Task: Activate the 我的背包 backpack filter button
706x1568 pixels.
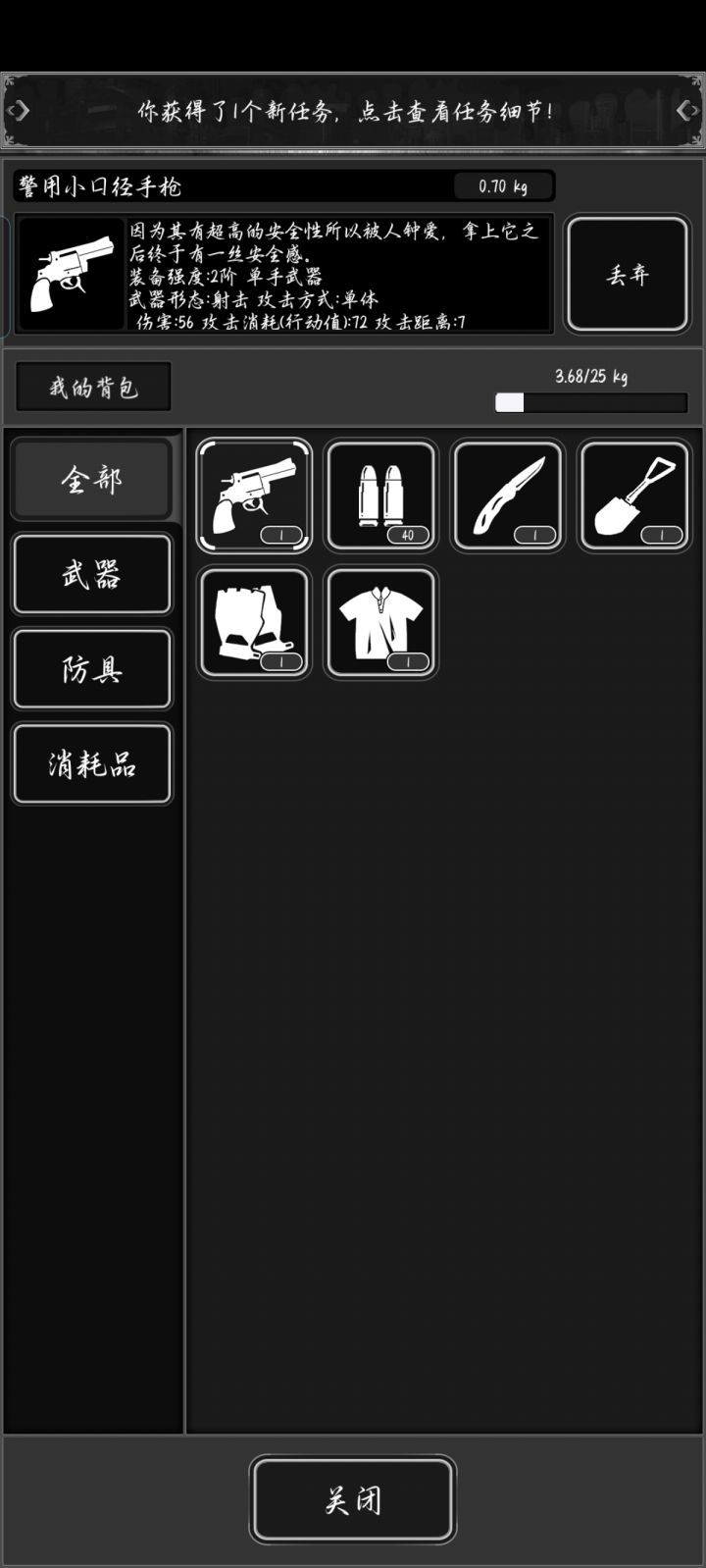Action: 93,386
